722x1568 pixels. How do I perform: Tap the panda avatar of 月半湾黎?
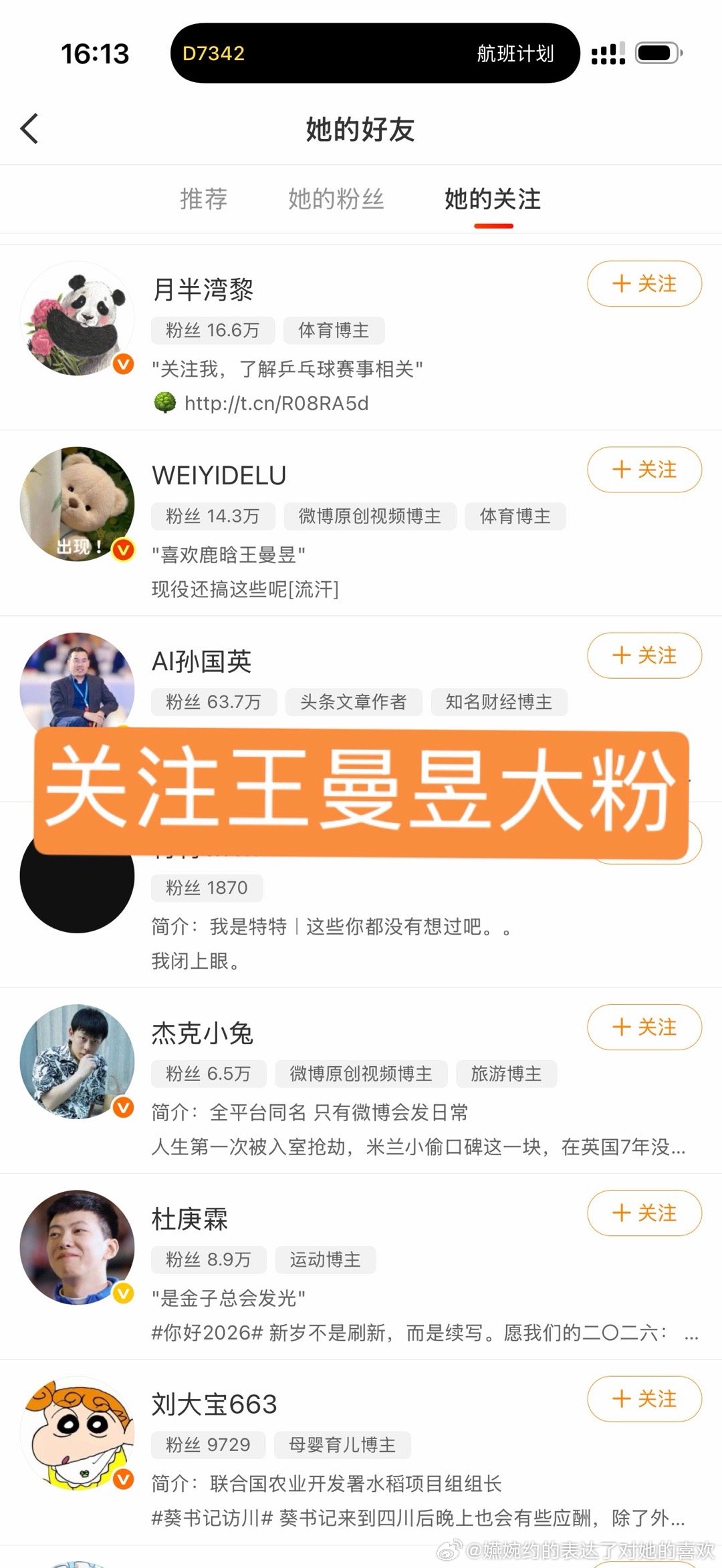[x=77, y=319]
